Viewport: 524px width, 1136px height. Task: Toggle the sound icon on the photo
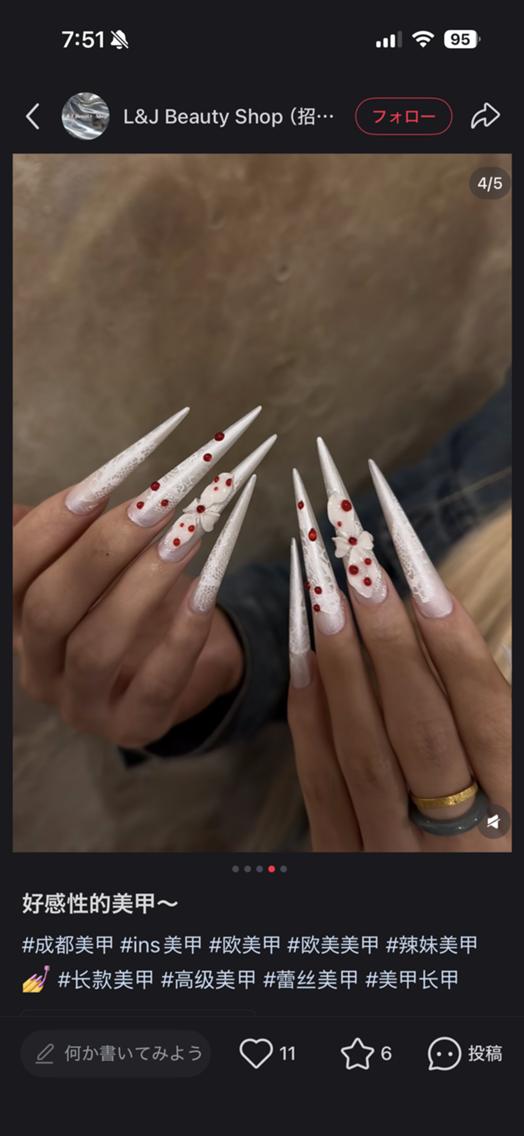[493, 822]
